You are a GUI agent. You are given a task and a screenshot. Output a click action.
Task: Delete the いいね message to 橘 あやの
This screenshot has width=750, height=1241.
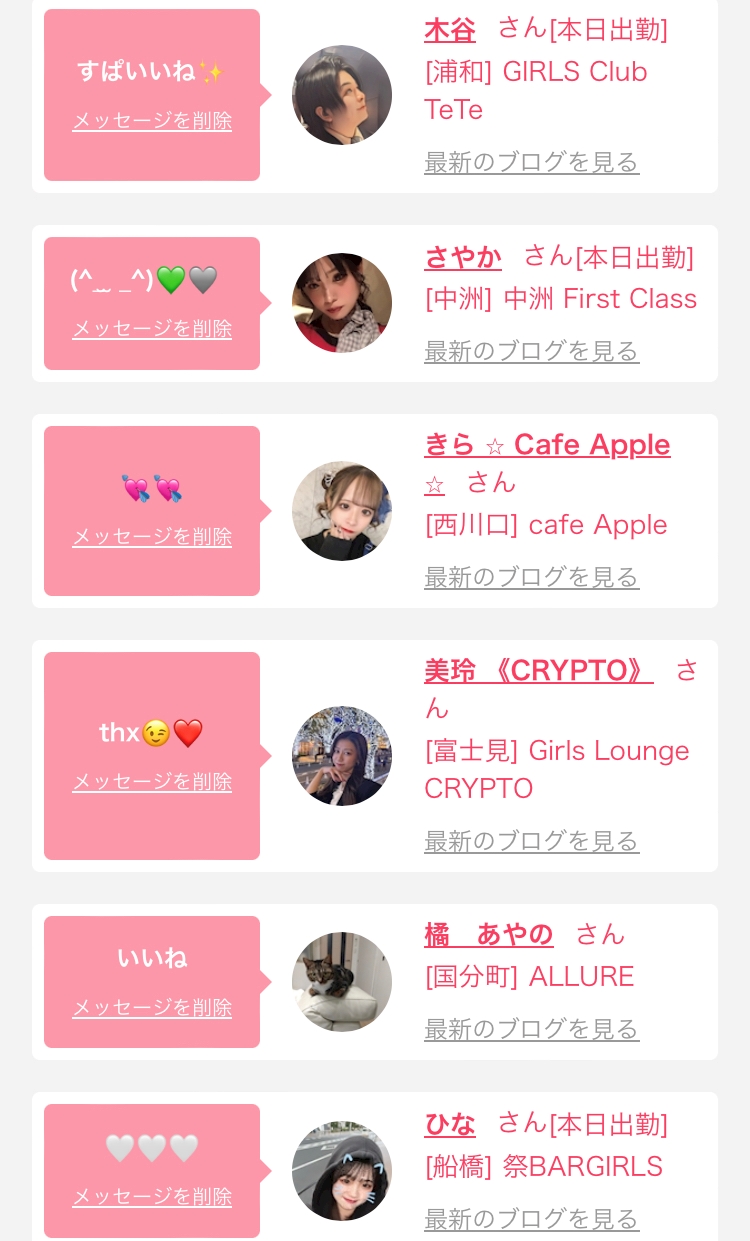tap(152, 1008)
